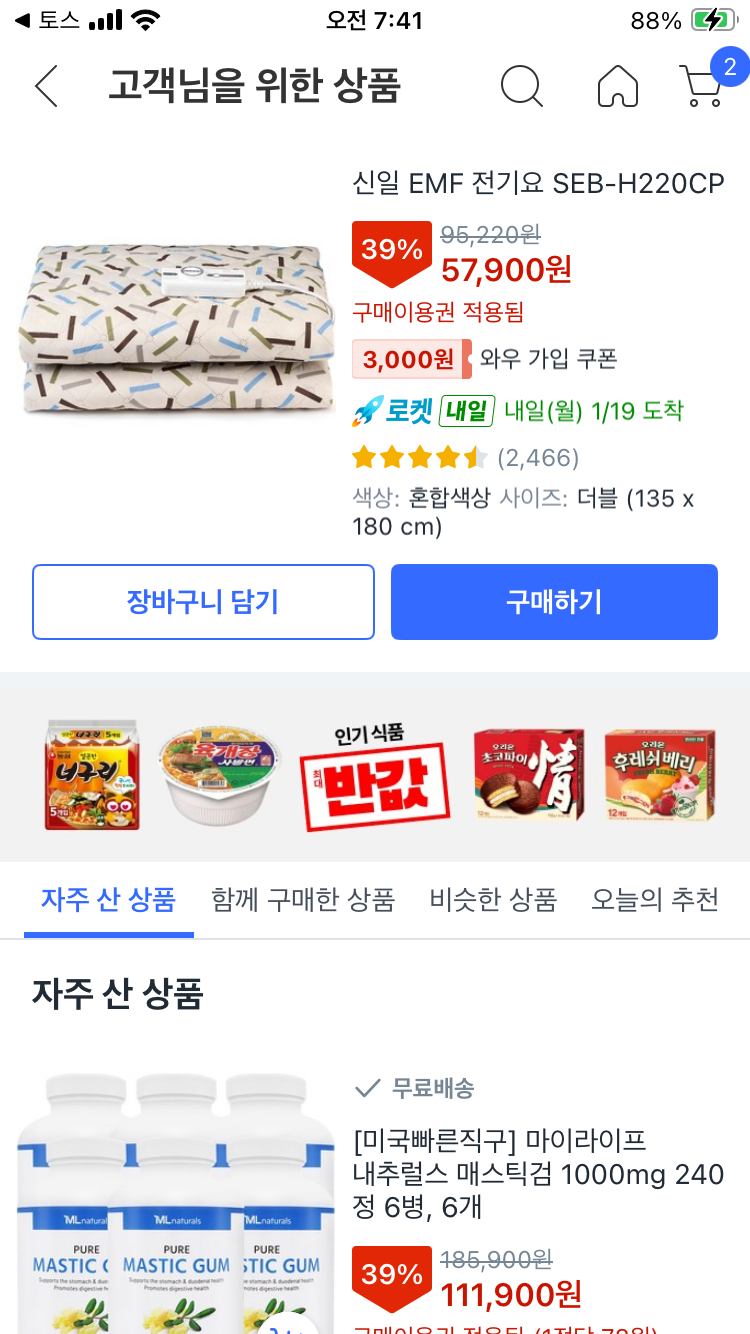
Task: Switch to 함께 구매한 상품 tab
Action: pos(303,900)
